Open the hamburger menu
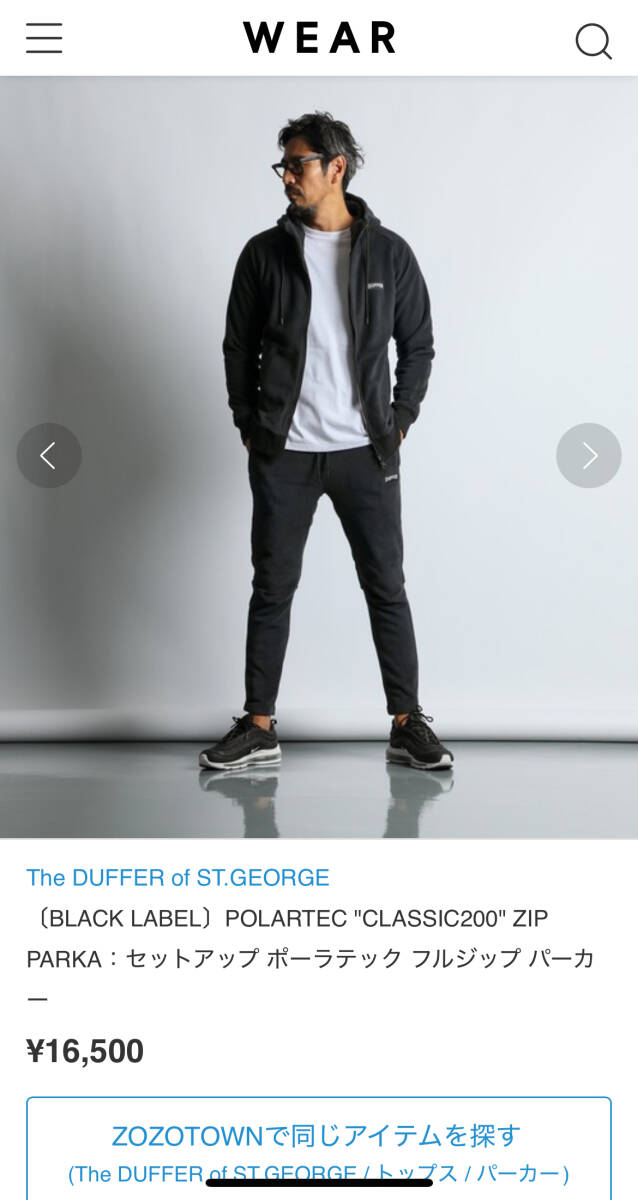The image size is (638, 1200). click(x=44, y=38)
